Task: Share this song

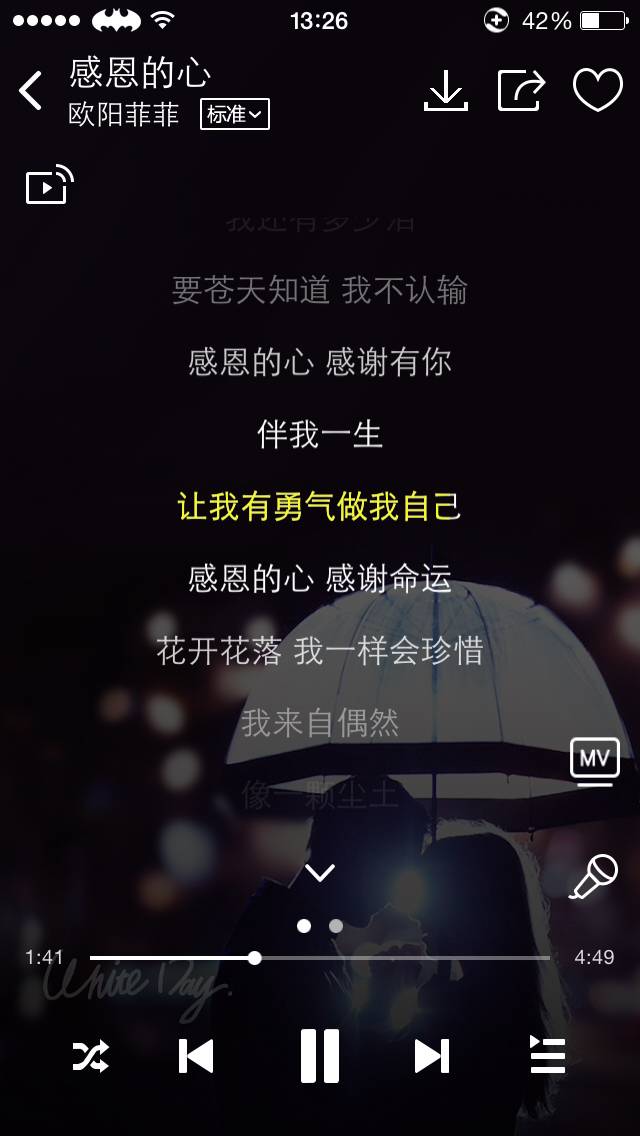Action: click(x=522, y=91)
